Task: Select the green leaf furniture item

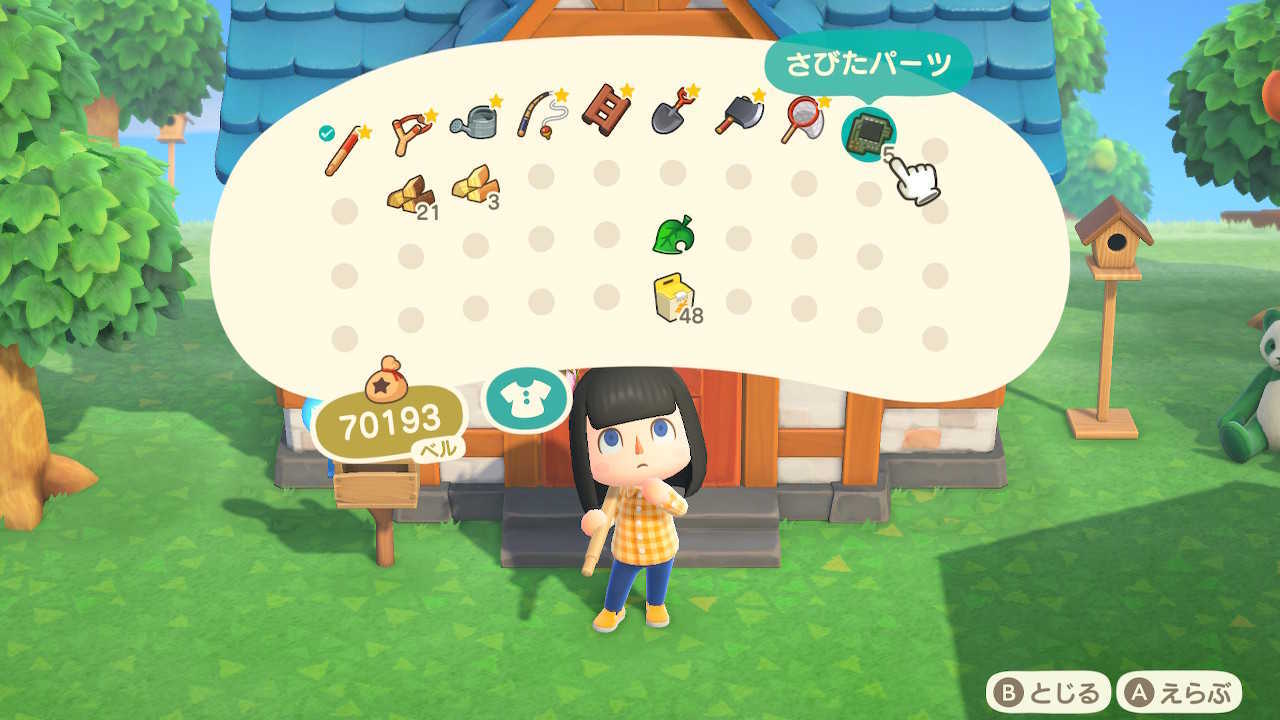Action: click(673, 236)
